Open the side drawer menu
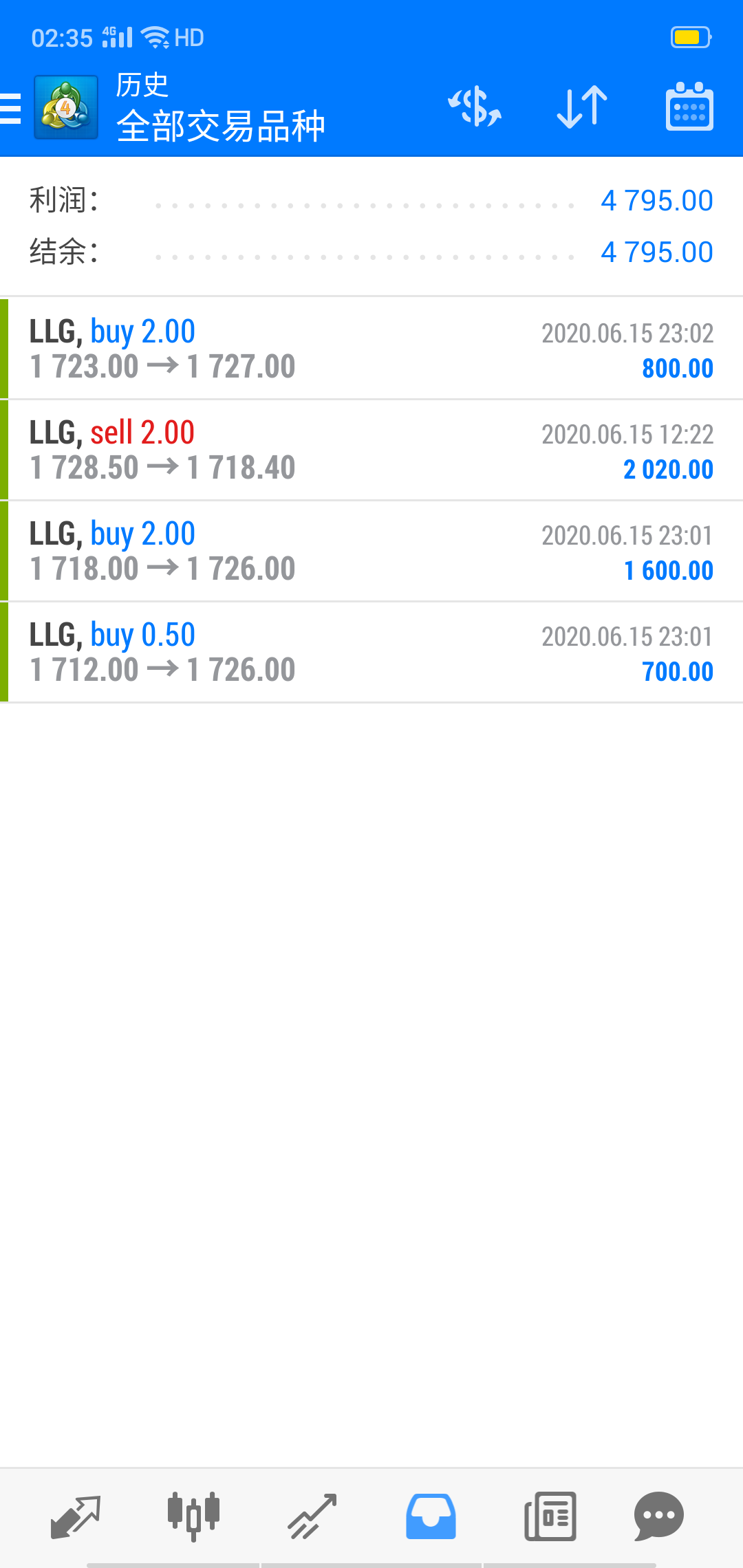 pyautogui.click(x=11, y=108)
